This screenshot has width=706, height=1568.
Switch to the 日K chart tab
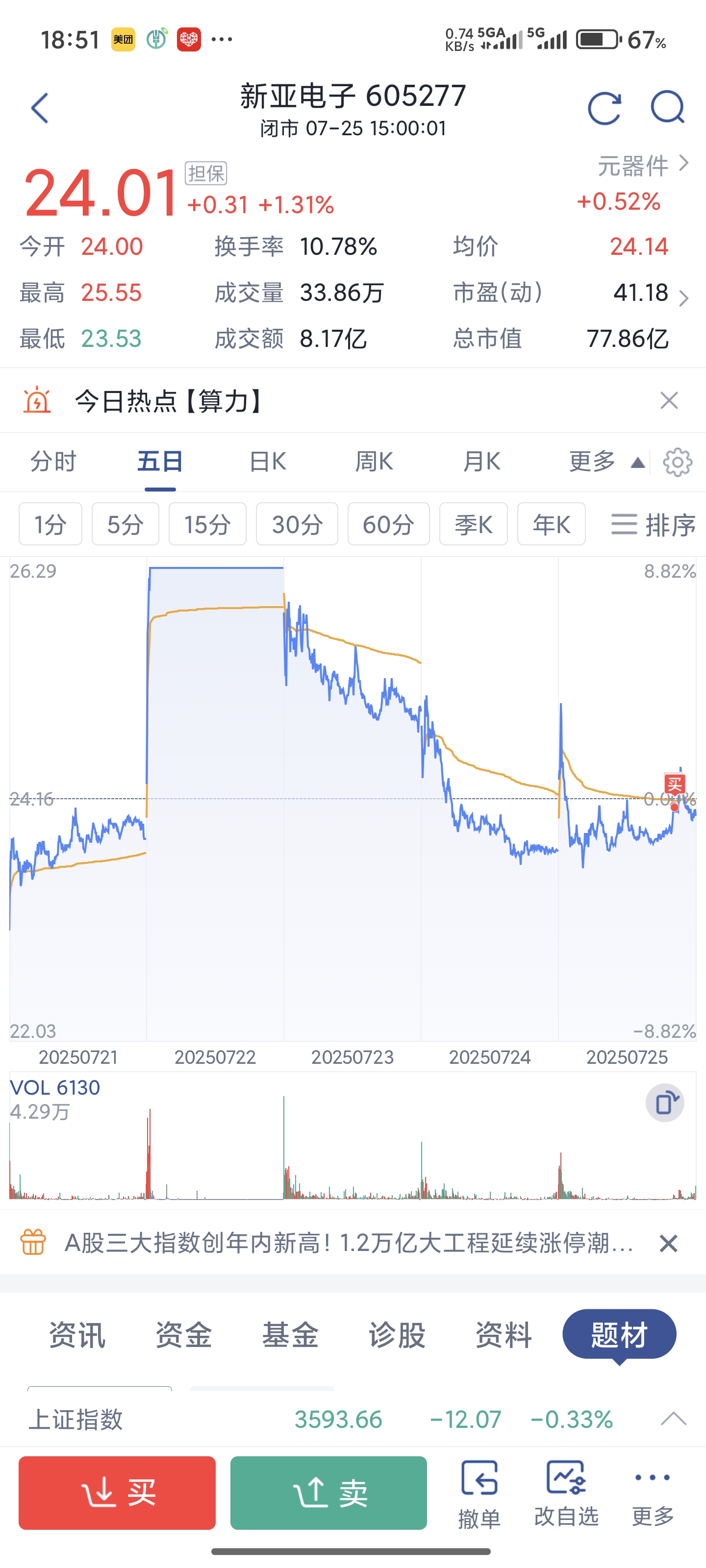267,462
